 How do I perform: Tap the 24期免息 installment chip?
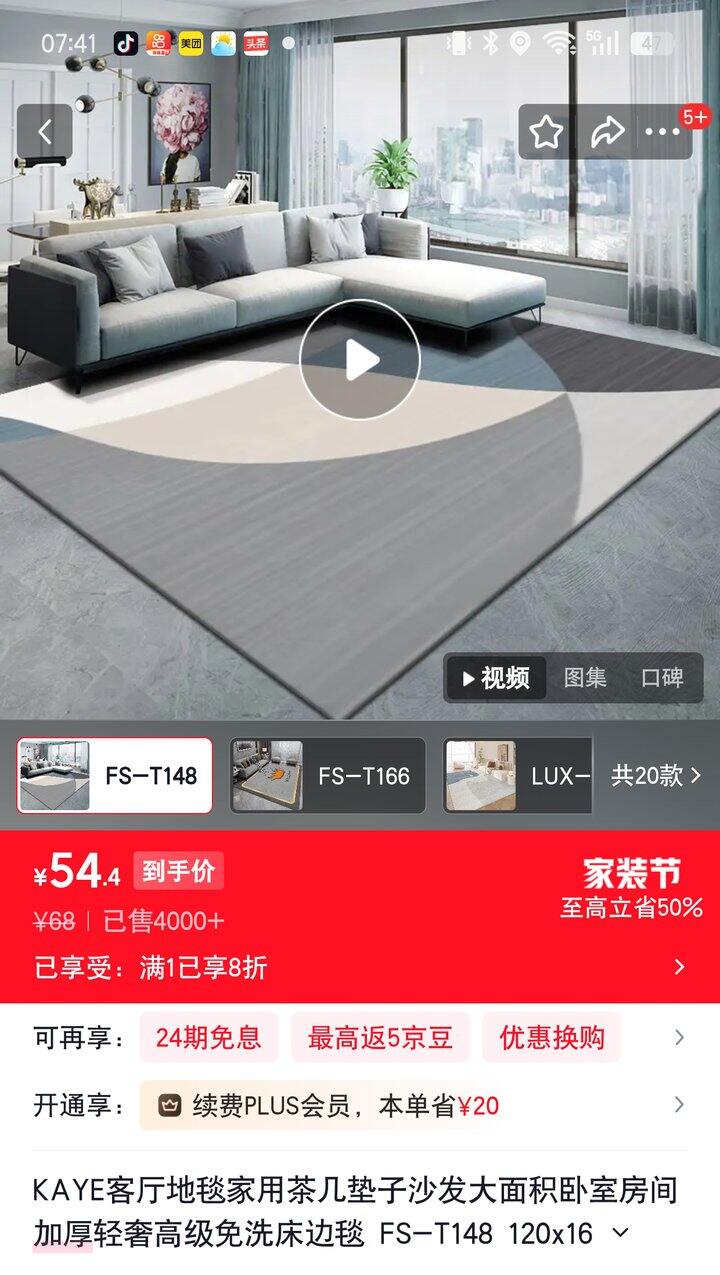tap(208, 1038)
